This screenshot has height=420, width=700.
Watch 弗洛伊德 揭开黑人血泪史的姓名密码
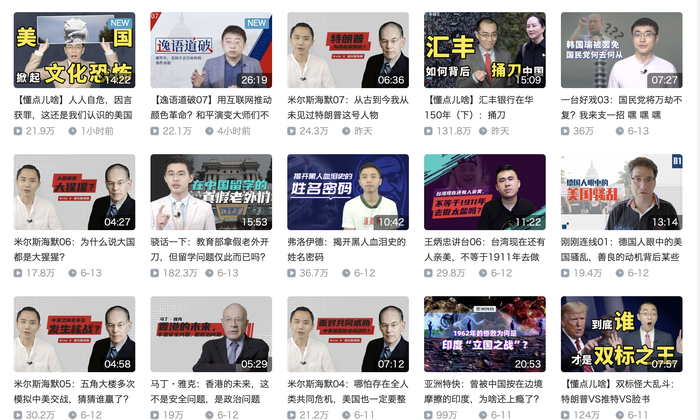tap(347, 192)
